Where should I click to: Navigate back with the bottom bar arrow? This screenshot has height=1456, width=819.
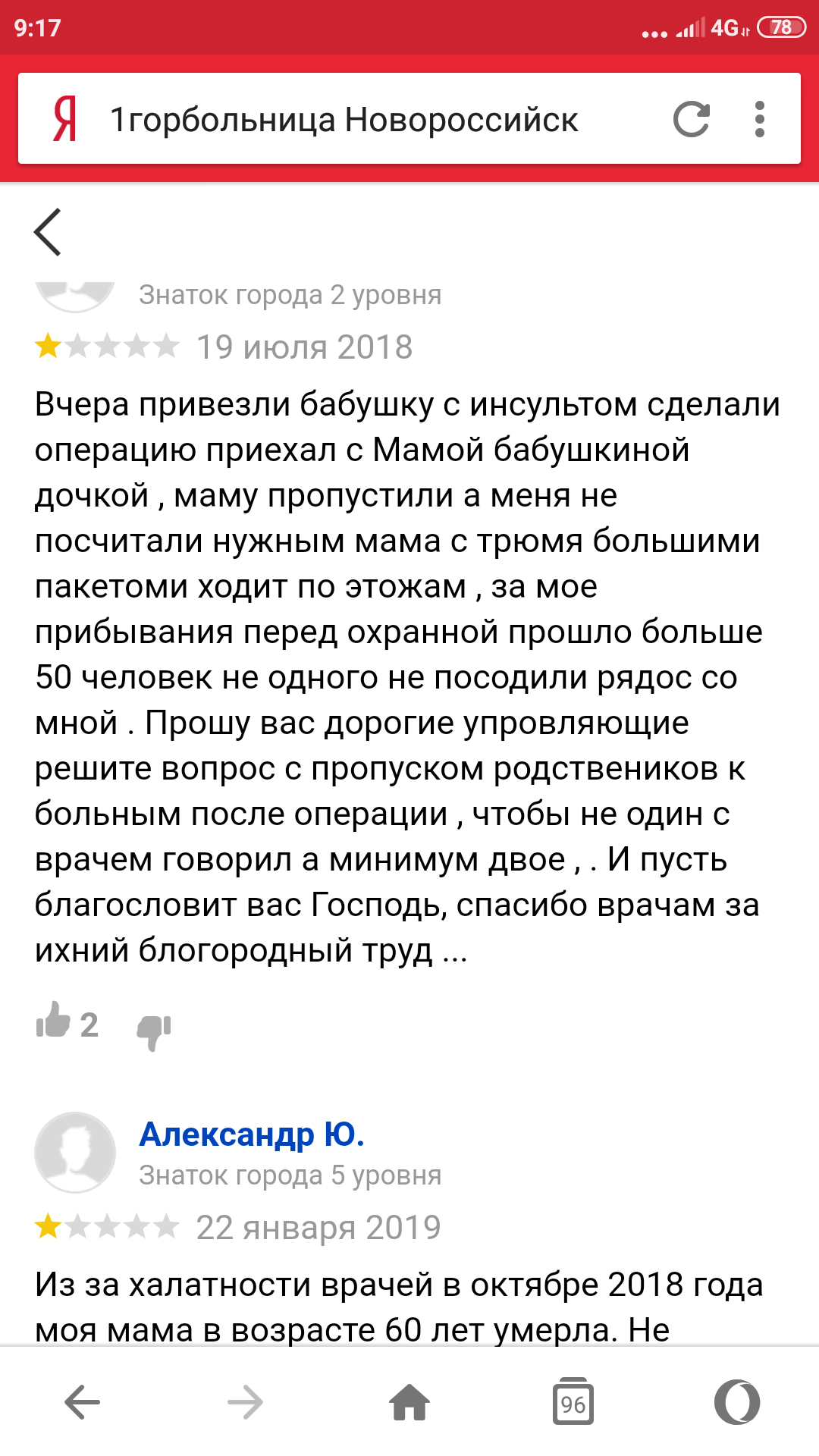(82, 1402)
